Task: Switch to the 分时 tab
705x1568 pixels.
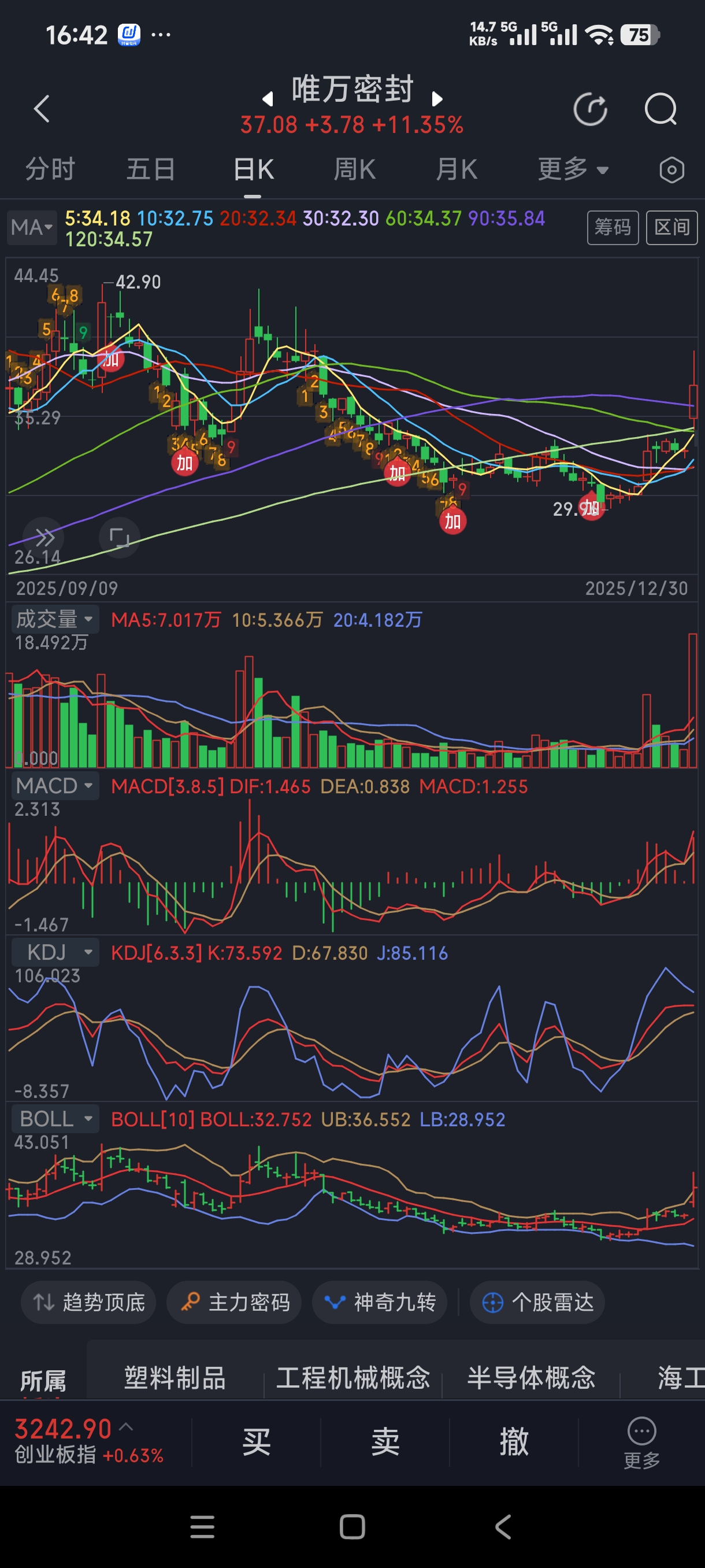Action: click(x=50, y=169)
